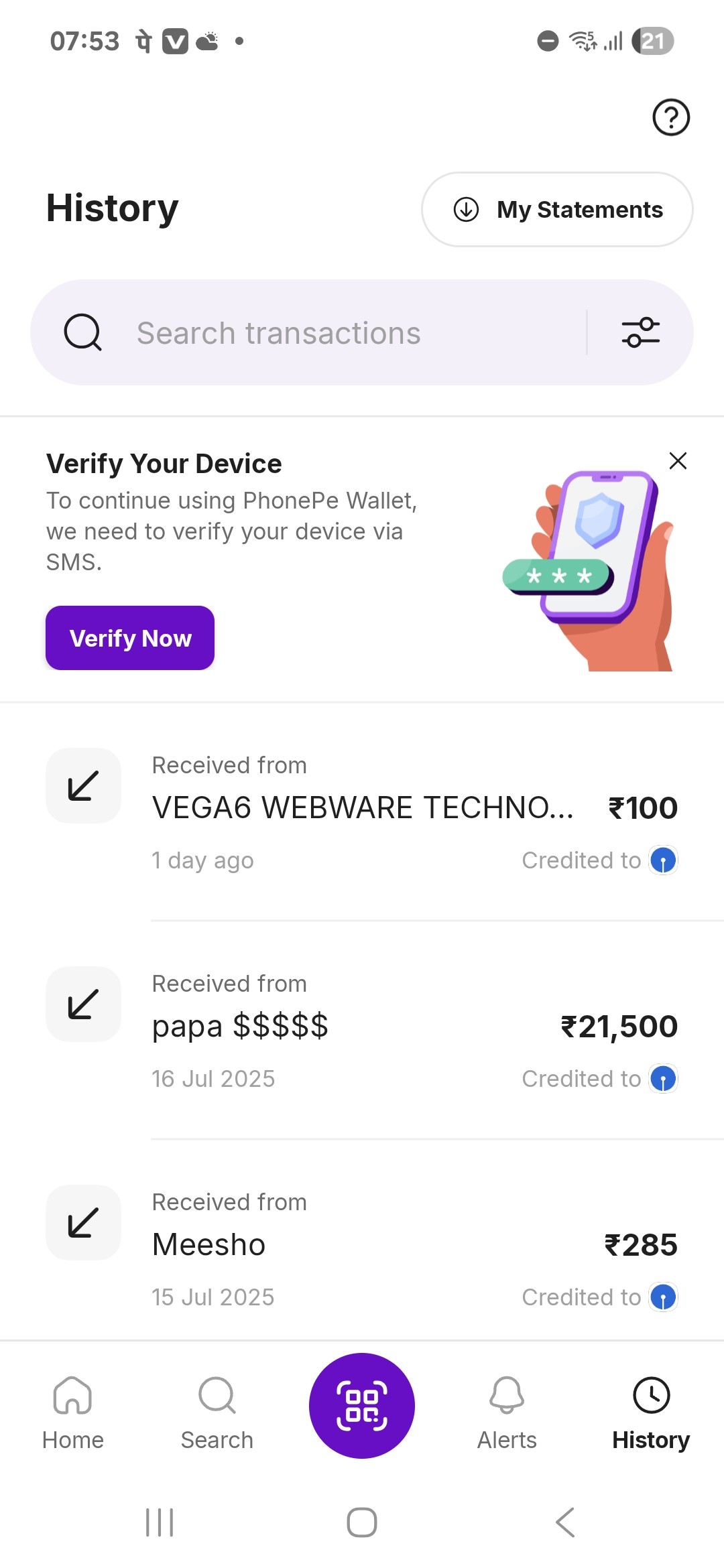
Task: Go to the Home tab
Action: pos(72,1411)
